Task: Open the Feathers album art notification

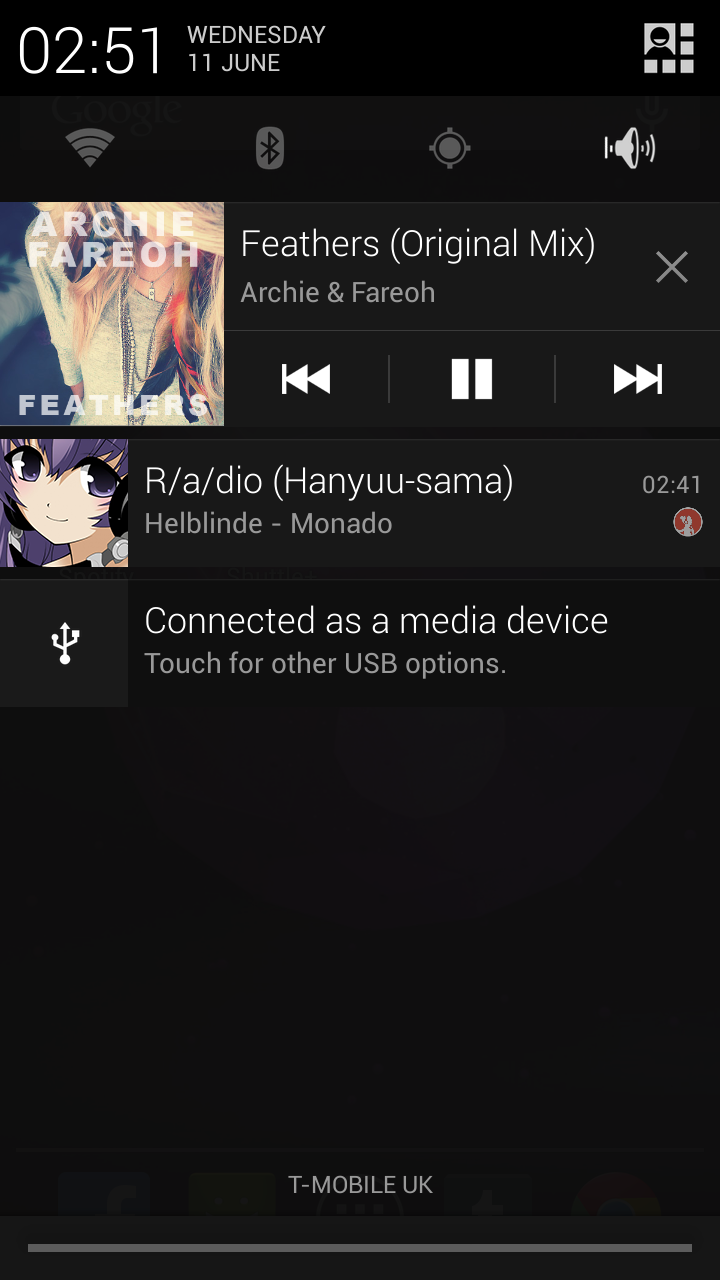Action: [x=112, y=314]
